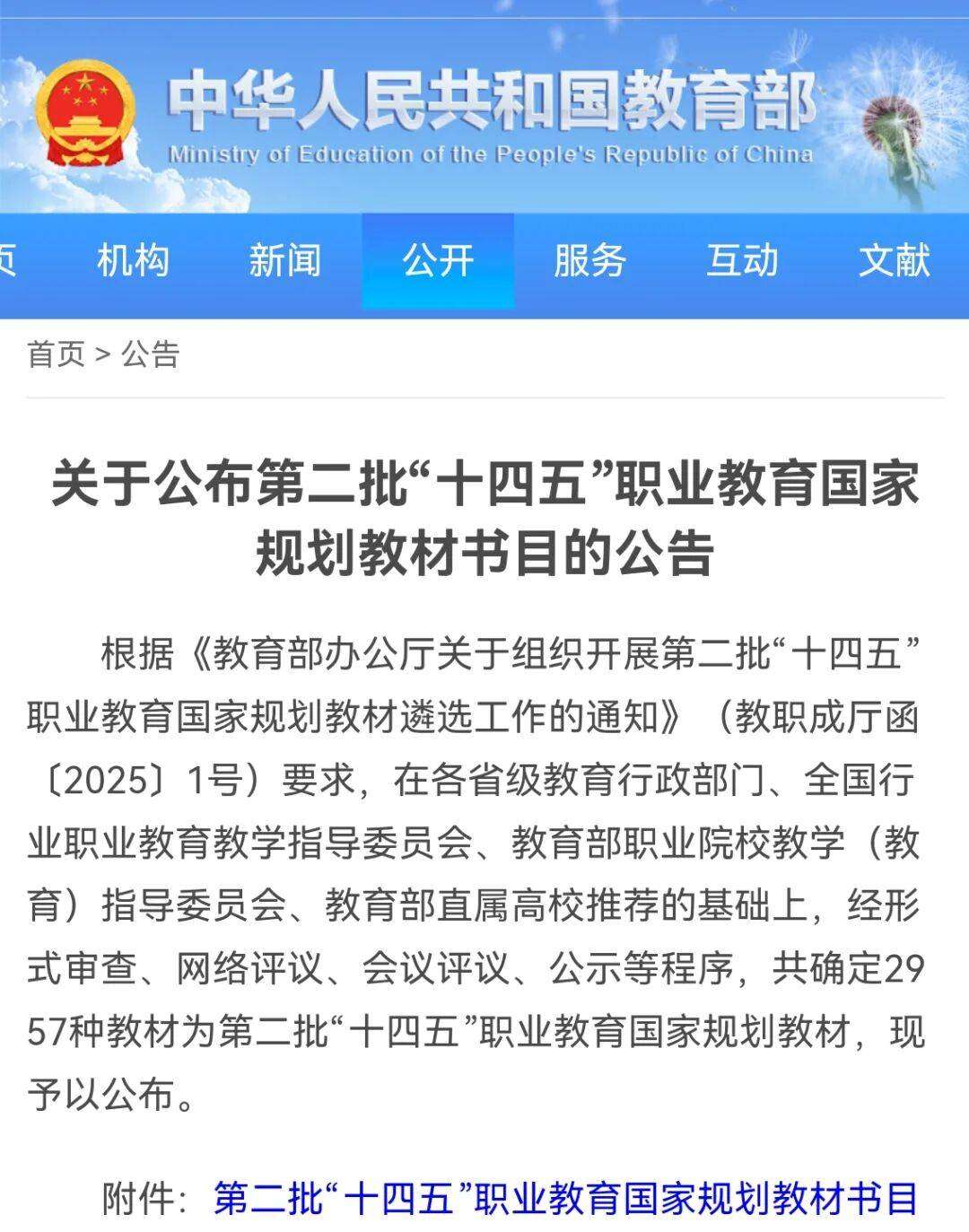Open the 互动 tab
This screenshot has height=1232, width=969.
(x=742, y=261)
